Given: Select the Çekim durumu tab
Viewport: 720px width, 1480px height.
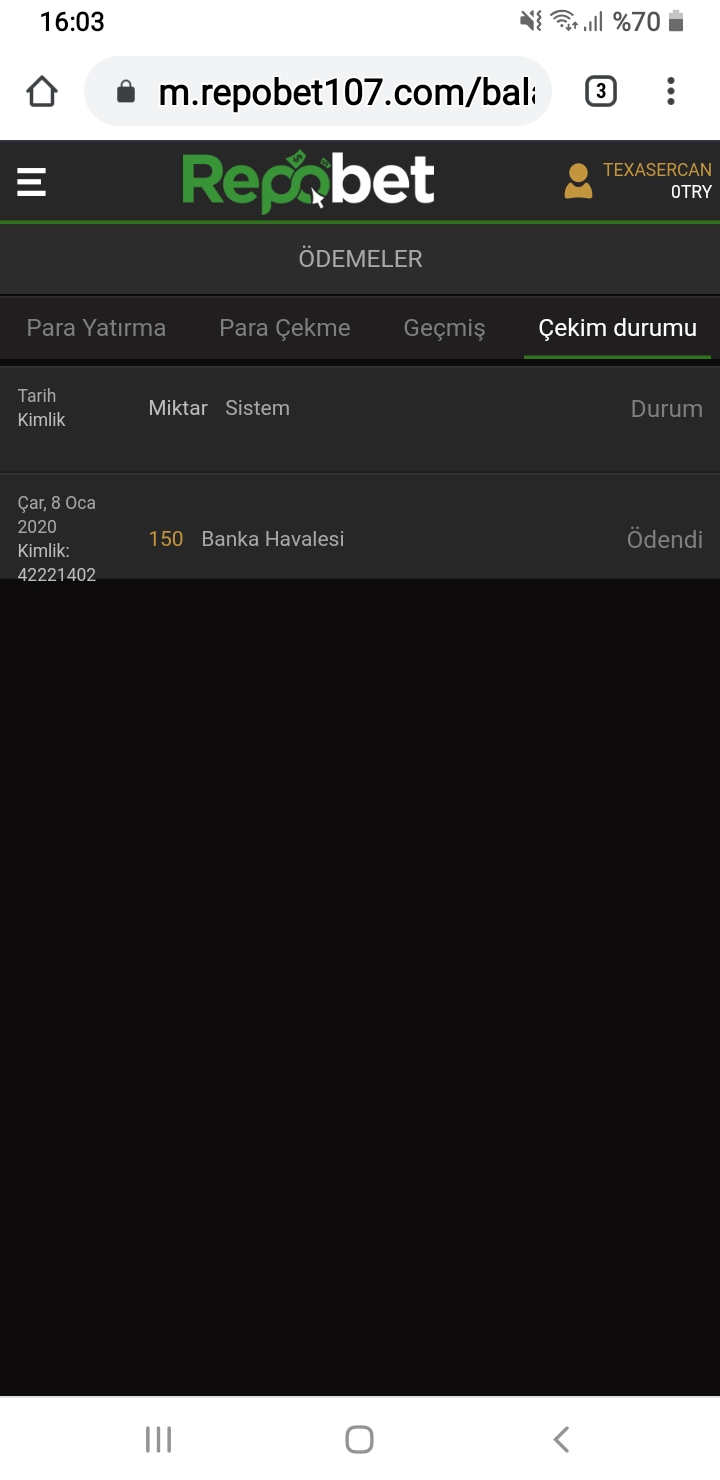Looking at the screenshot, I should tap(617, 328).
